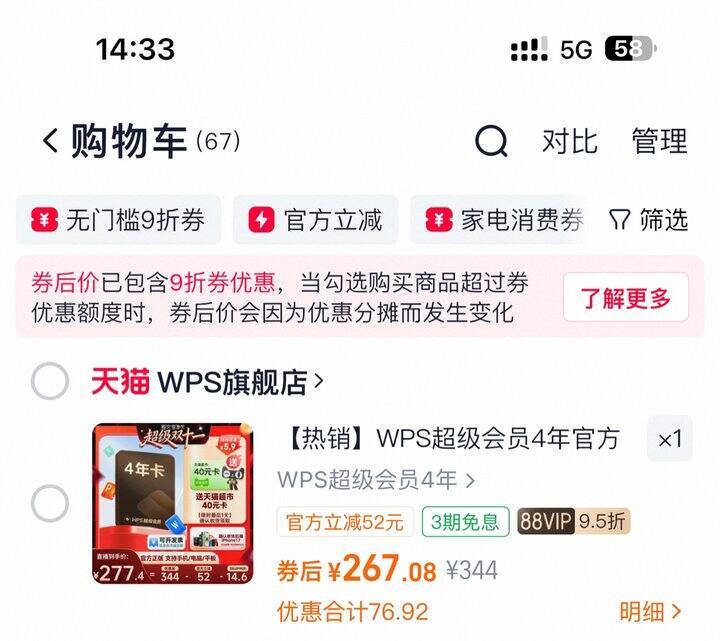The height and width of the screenshot is (641, 720).
Task: Select the 无门槛9折券 chip
Action: click(118, 220)
